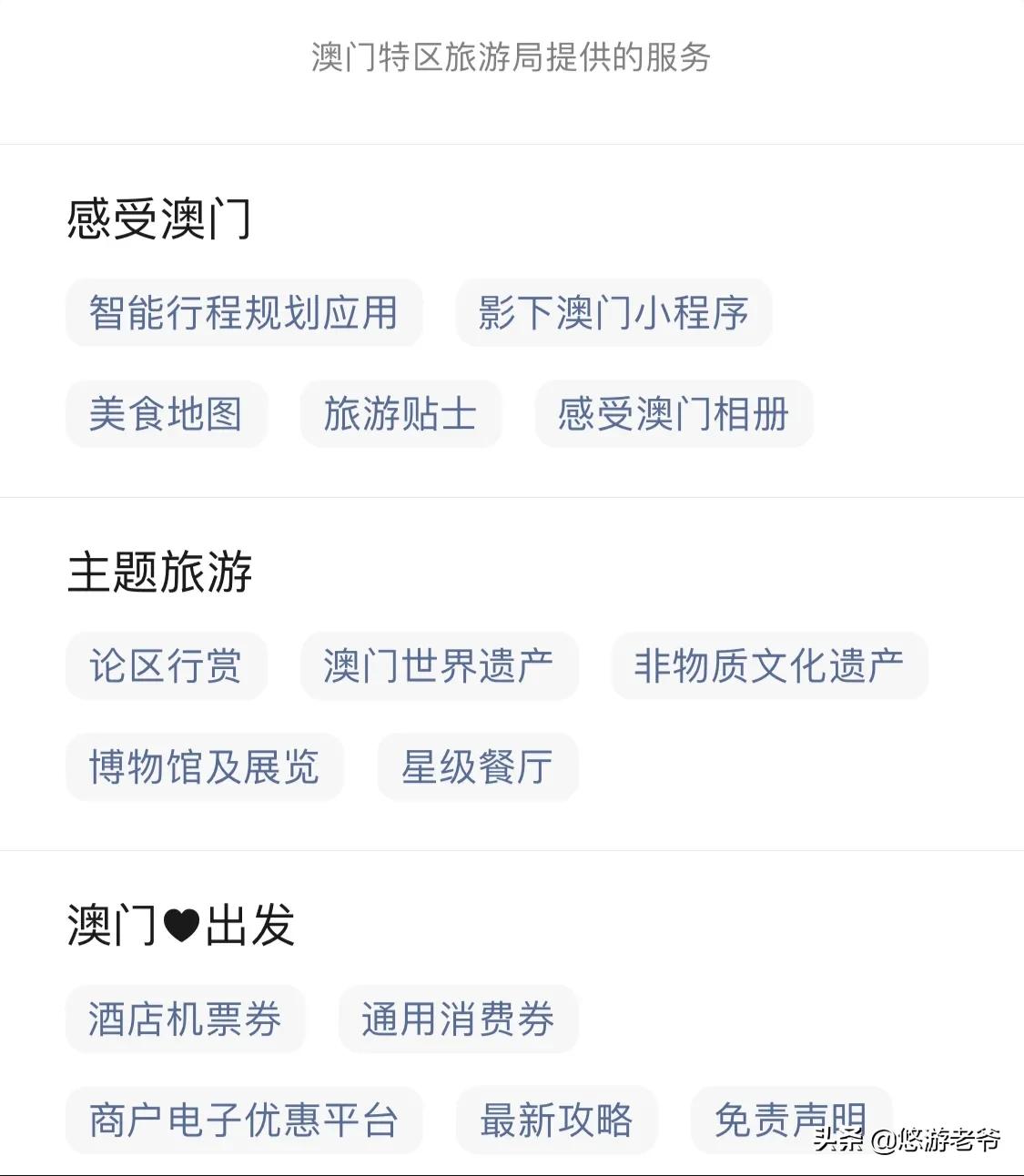This screenshot has width=1024, height=1176.
Task: Select 美食地图 food map service
Action: [x=167, y=415]
